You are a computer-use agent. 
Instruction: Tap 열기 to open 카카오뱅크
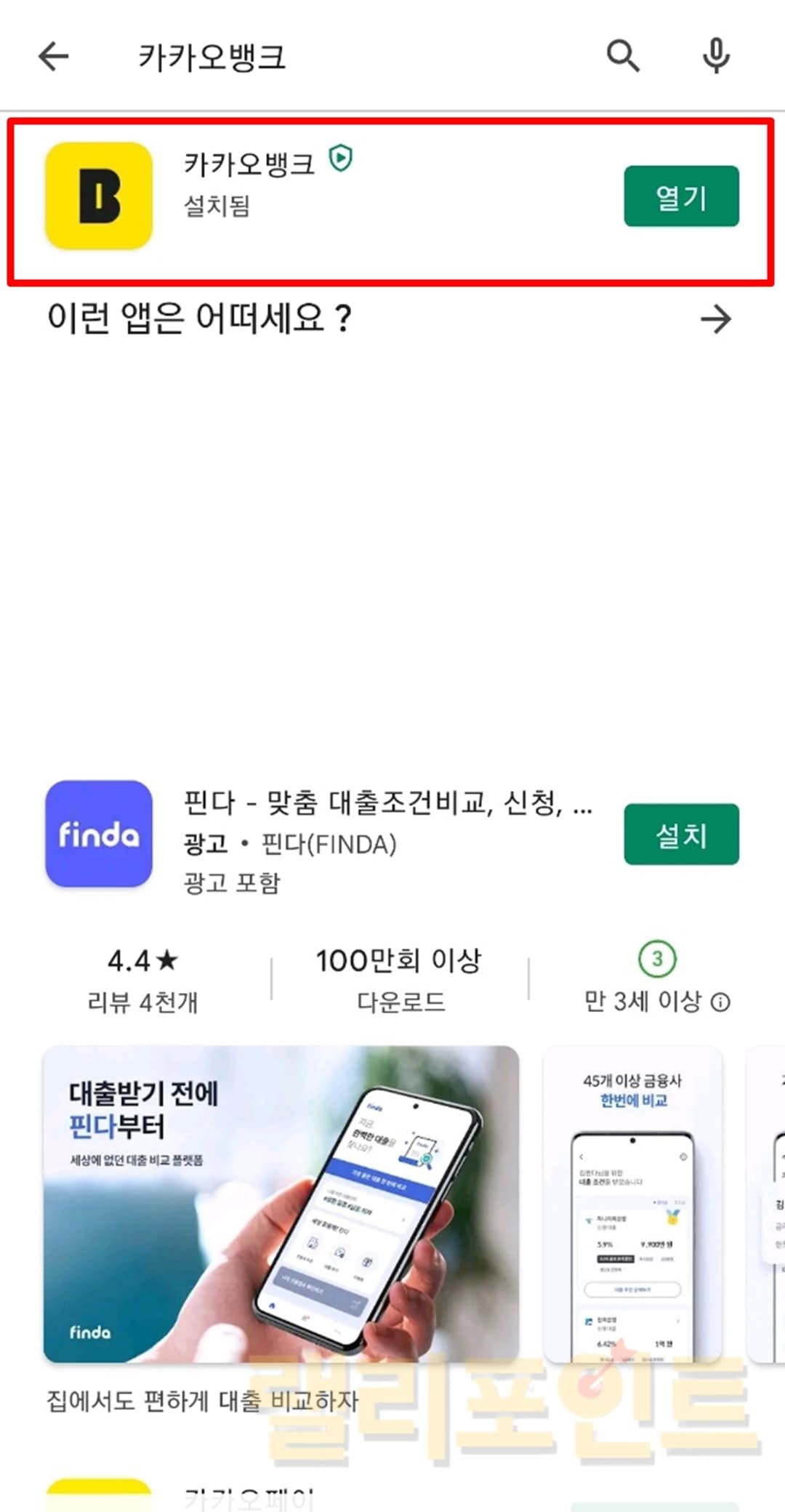(x=681, y=196)
